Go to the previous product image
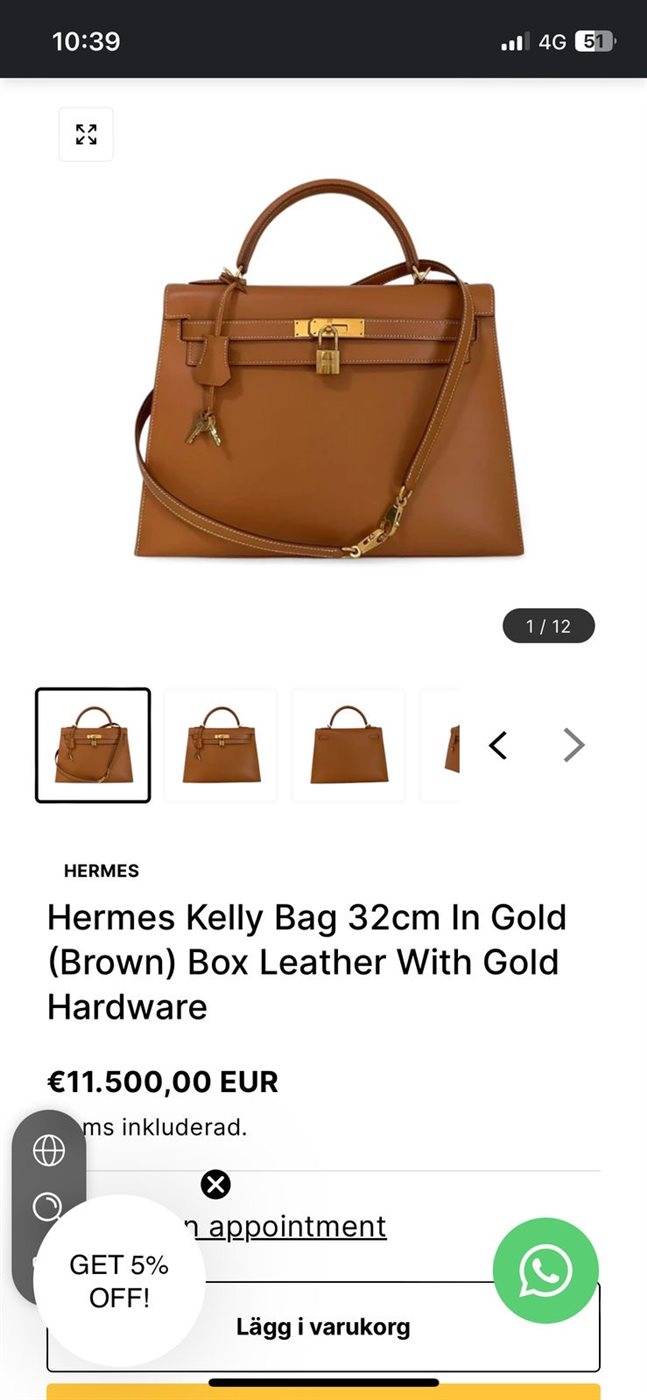 click(x=498, y=745)
